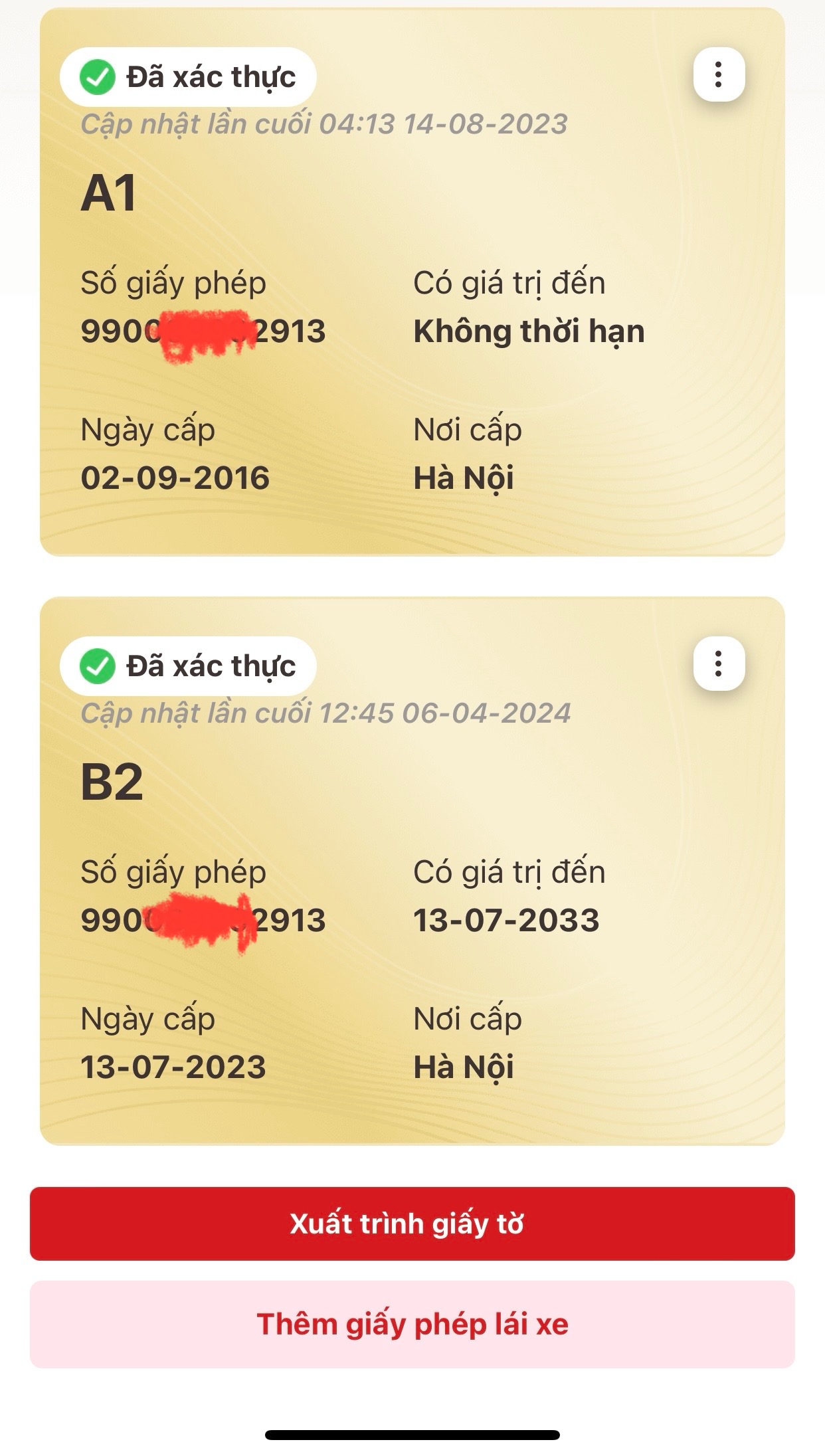Select Thêm giấy phép lái xe
This screenshot has height=1456, width=825.
coord(412,1324)
